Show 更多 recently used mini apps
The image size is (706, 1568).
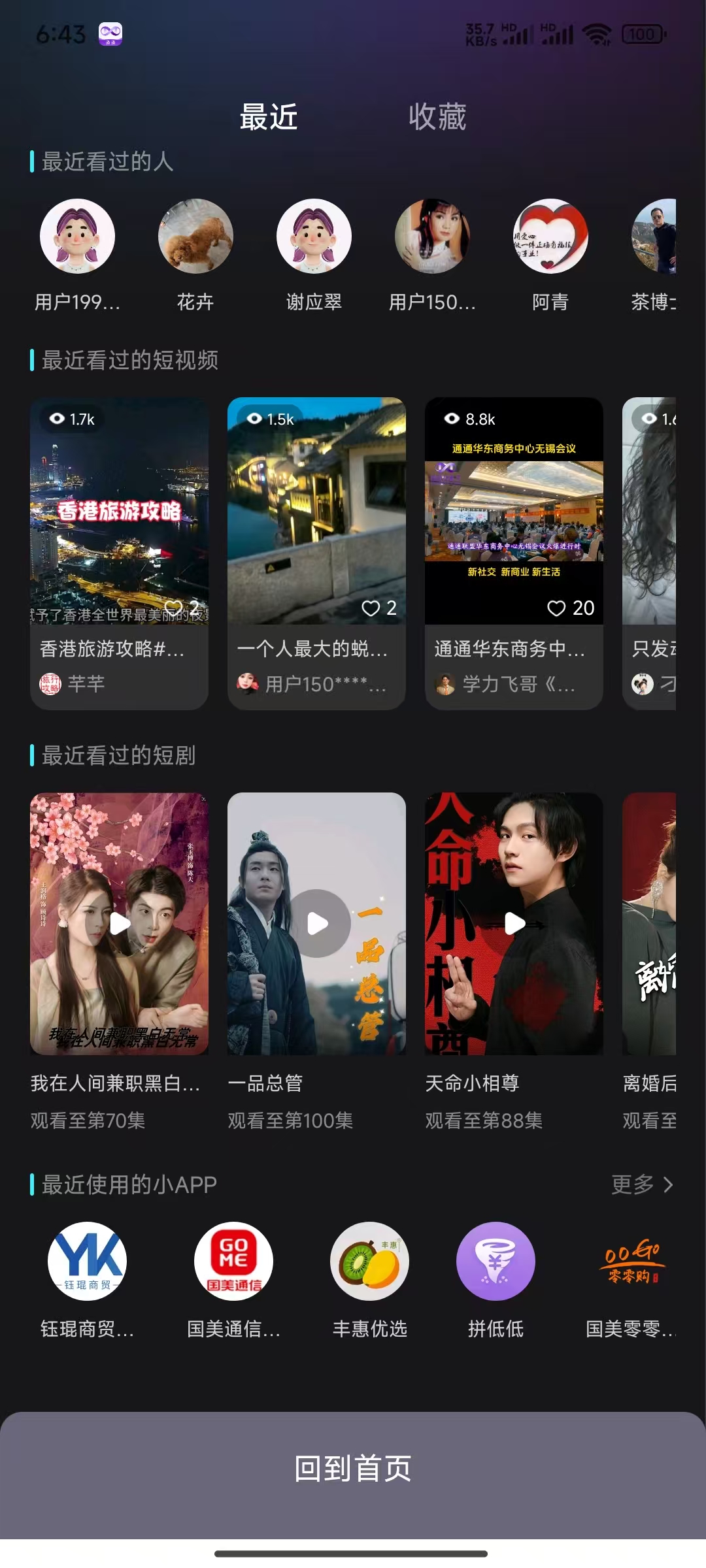point(642,1184)
